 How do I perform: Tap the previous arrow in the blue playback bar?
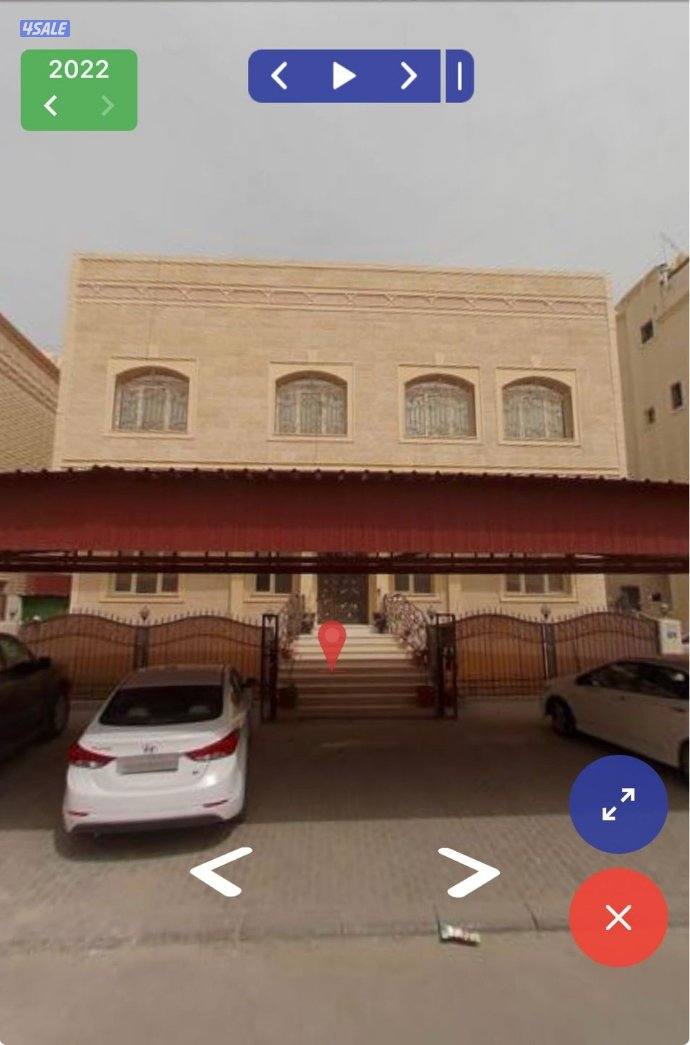tap(279, 76)
